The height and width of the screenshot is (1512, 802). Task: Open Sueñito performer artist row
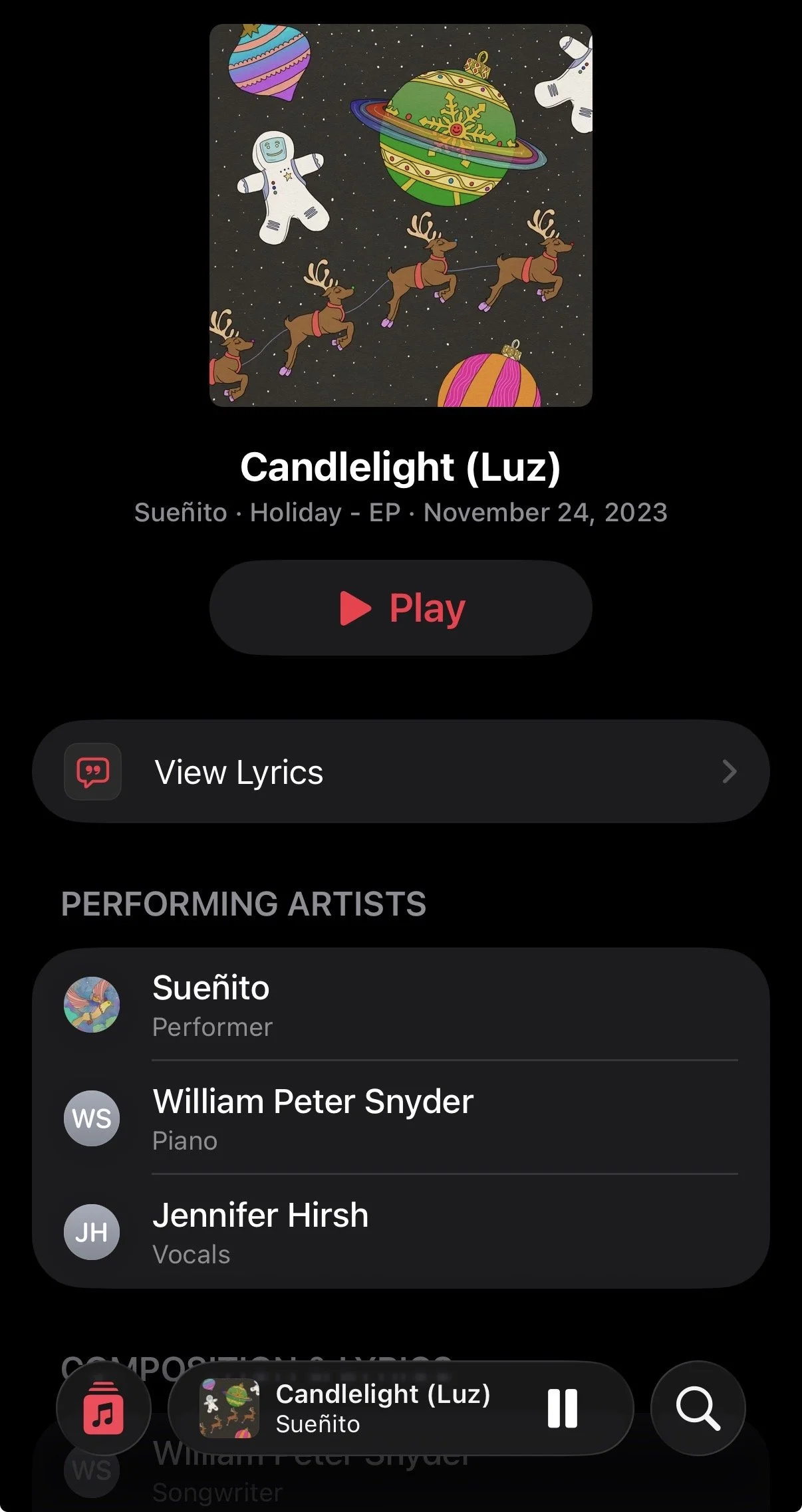pyautogui.click(x=401, y=1005)
